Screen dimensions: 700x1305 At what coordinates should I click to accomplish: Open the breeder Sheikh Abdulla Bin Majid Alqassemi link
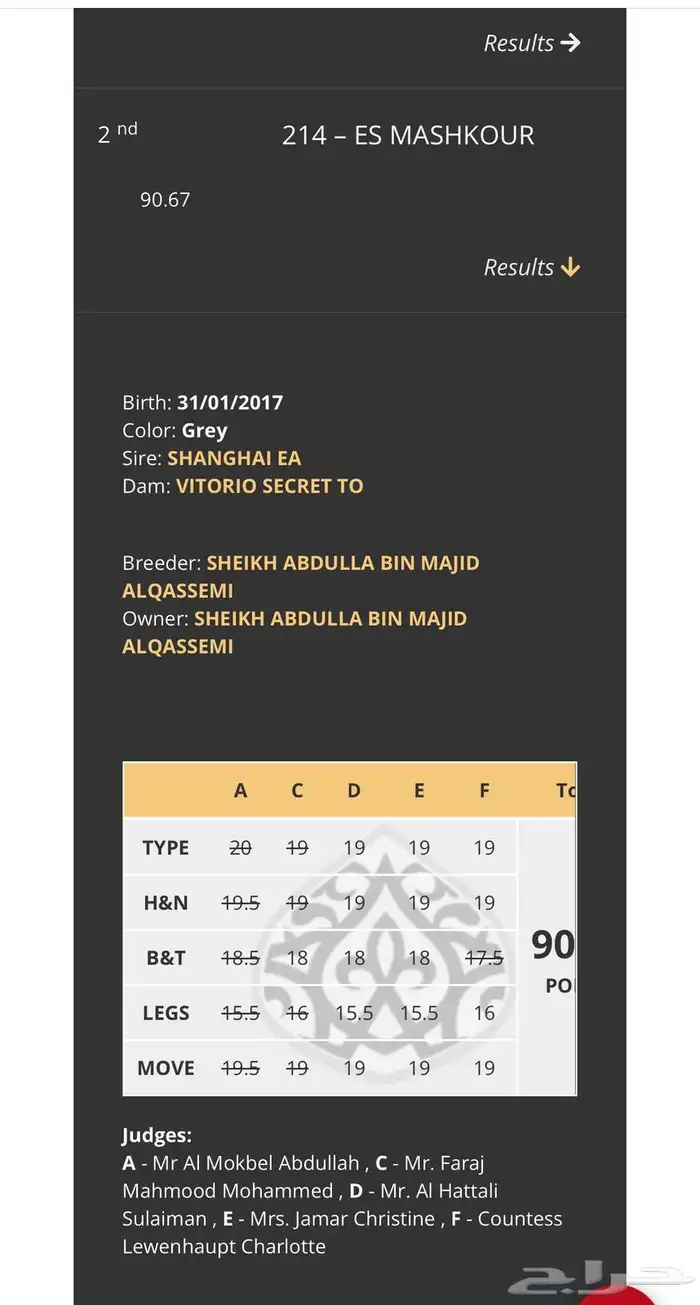click(x=301, y=576)
